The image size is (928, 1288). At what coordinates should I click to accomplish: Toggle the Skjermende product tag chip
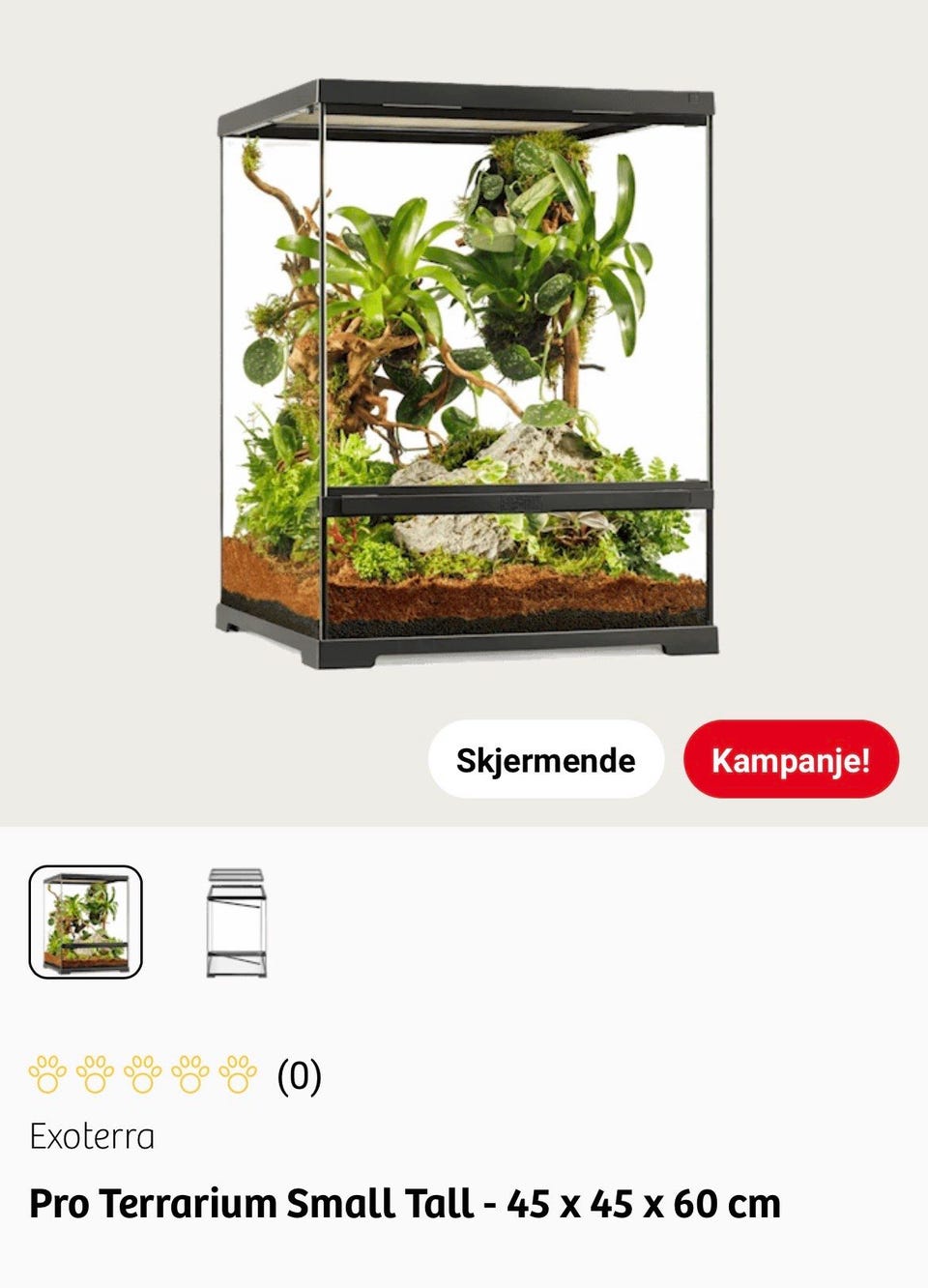point(546,760)
